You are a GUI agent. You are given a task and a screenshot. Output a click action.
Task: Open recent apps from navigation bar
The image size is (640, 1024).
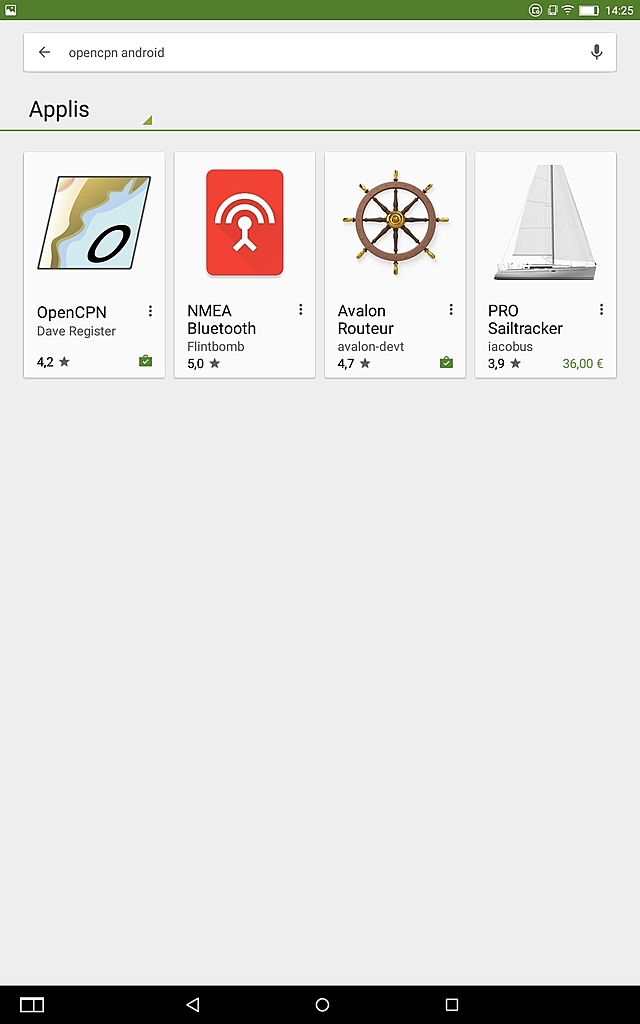(x=451, y=1004)
